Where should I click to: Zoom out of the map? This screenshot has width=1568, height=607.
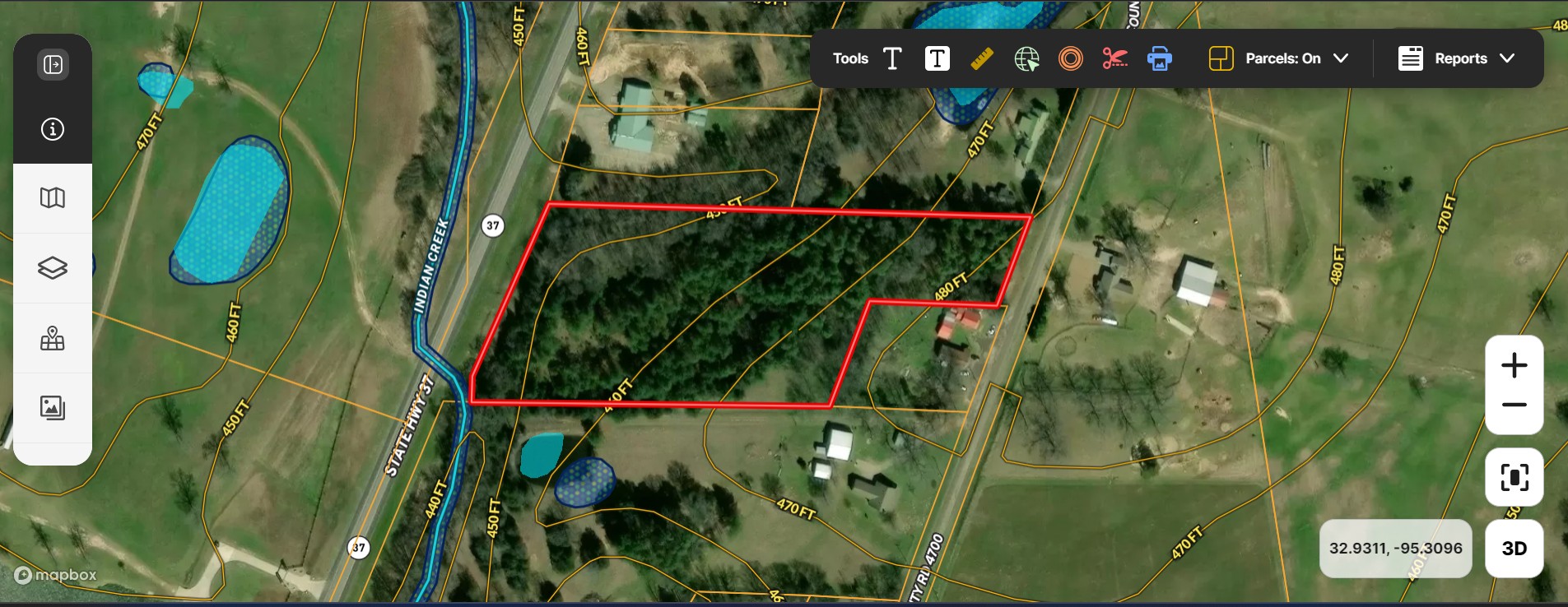click(1514, 405)
